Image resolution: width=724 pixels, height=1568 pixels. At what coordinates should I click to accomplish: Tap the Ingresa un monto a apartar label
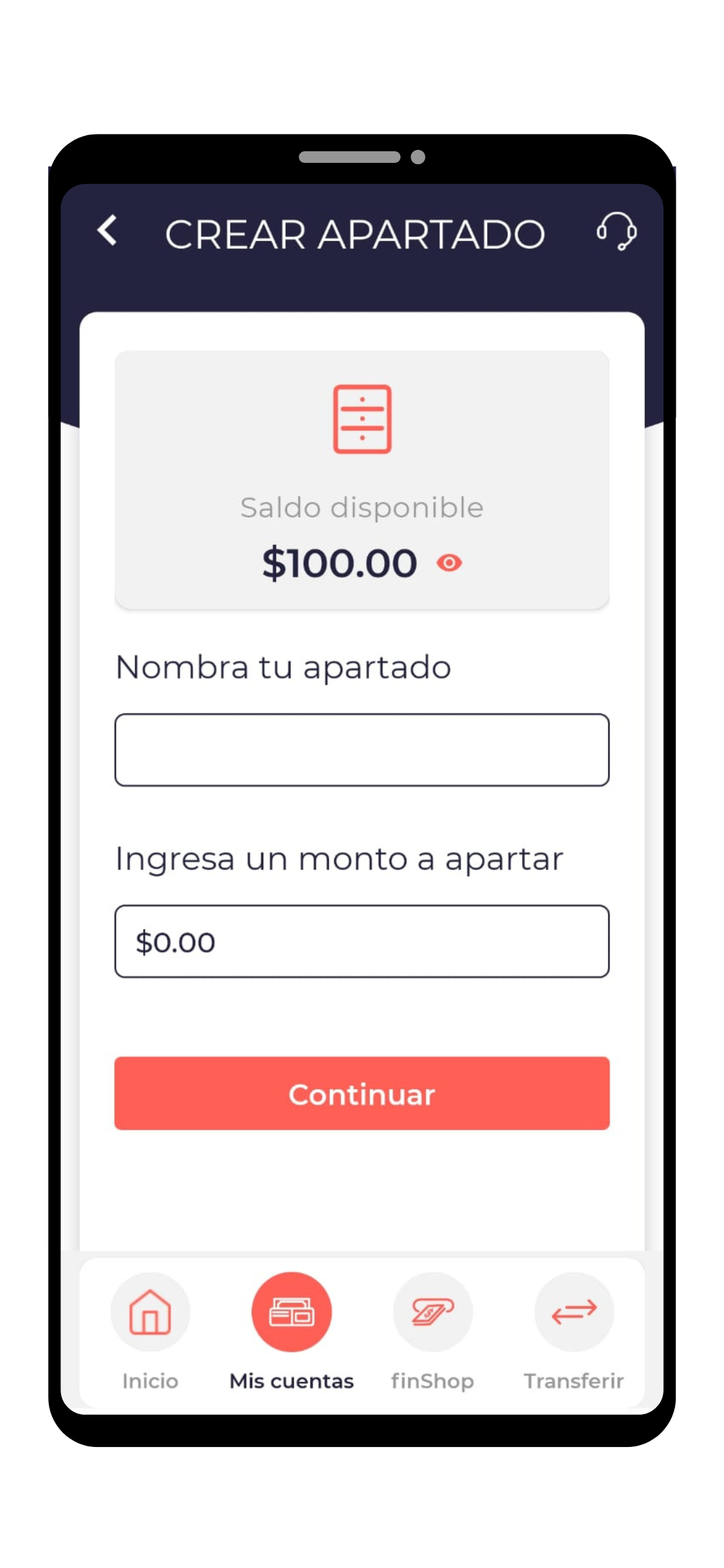coord(339,857)
